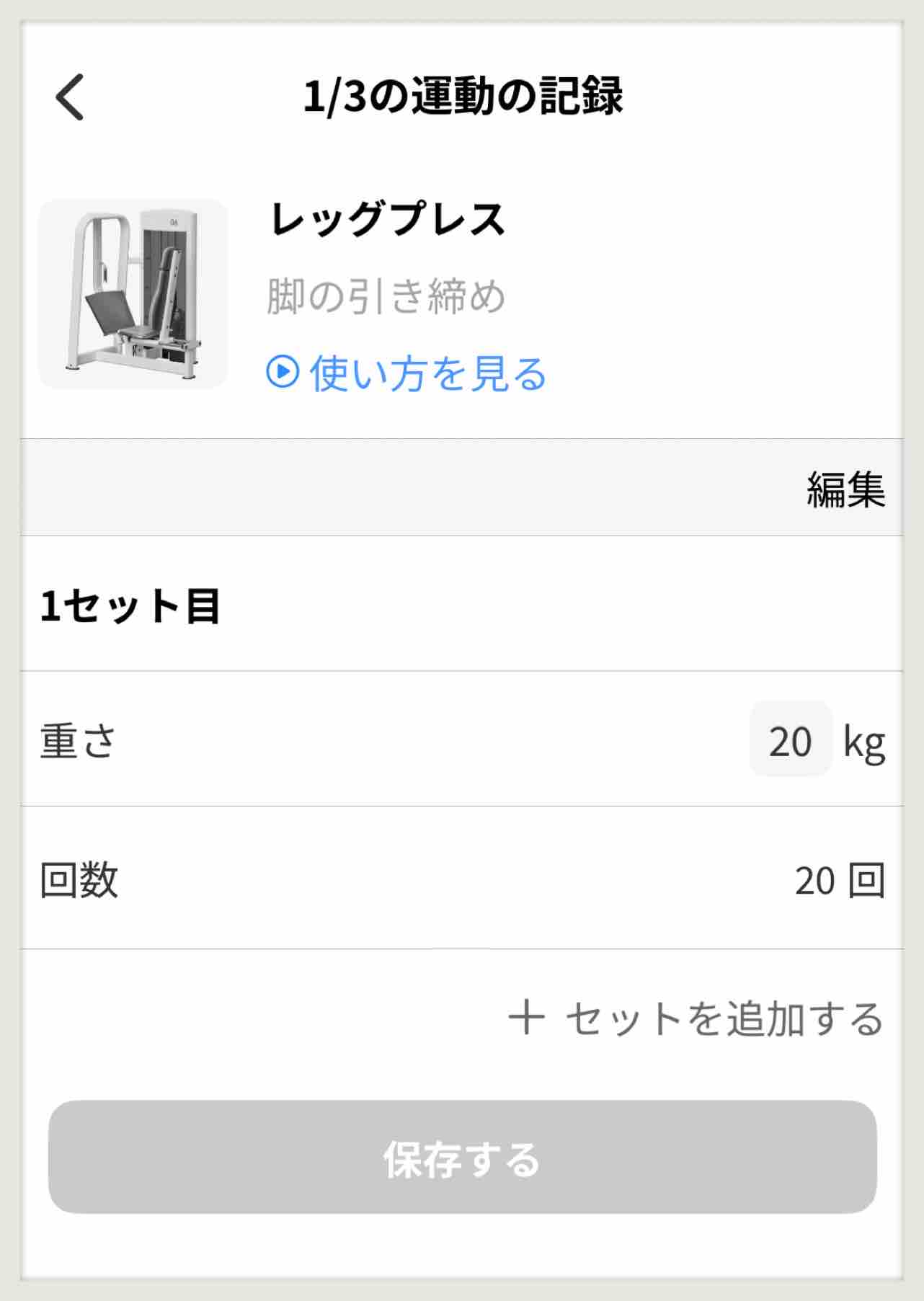Edit the 20 kg weight field
This screenshot has height=1301, width=924.
(791, 740)
